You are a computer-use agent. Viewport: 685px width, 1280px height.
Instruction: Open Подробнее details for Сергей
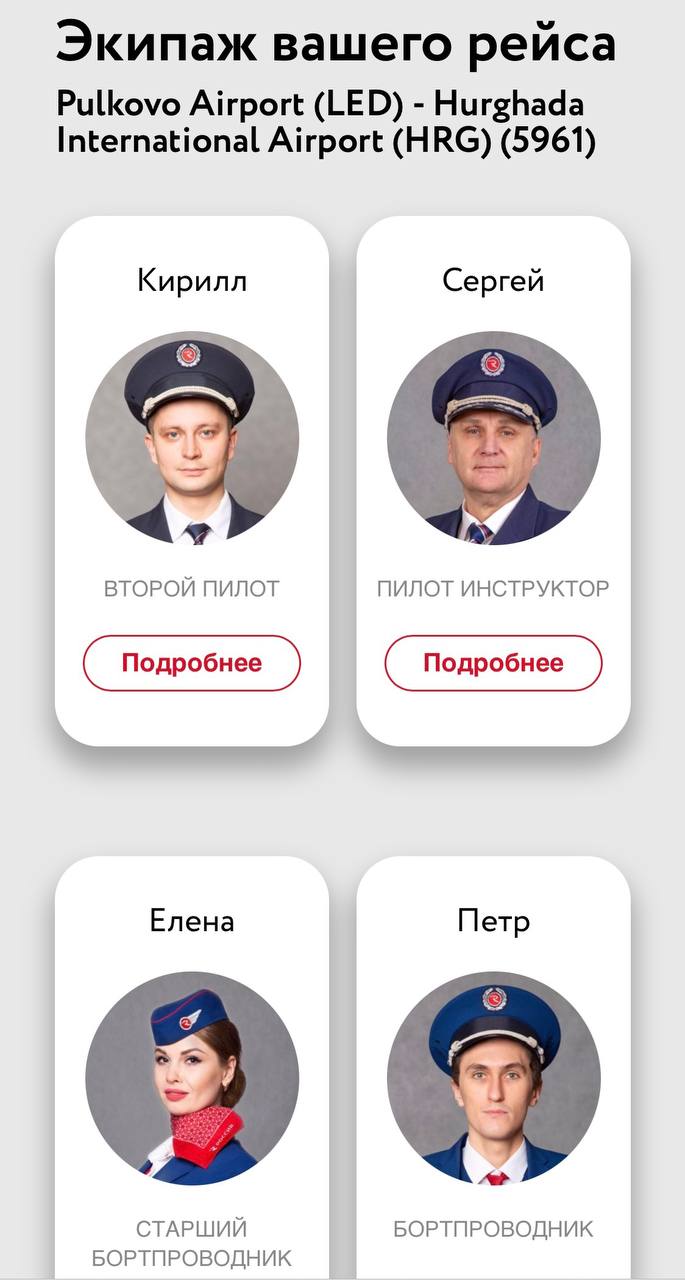493,663
